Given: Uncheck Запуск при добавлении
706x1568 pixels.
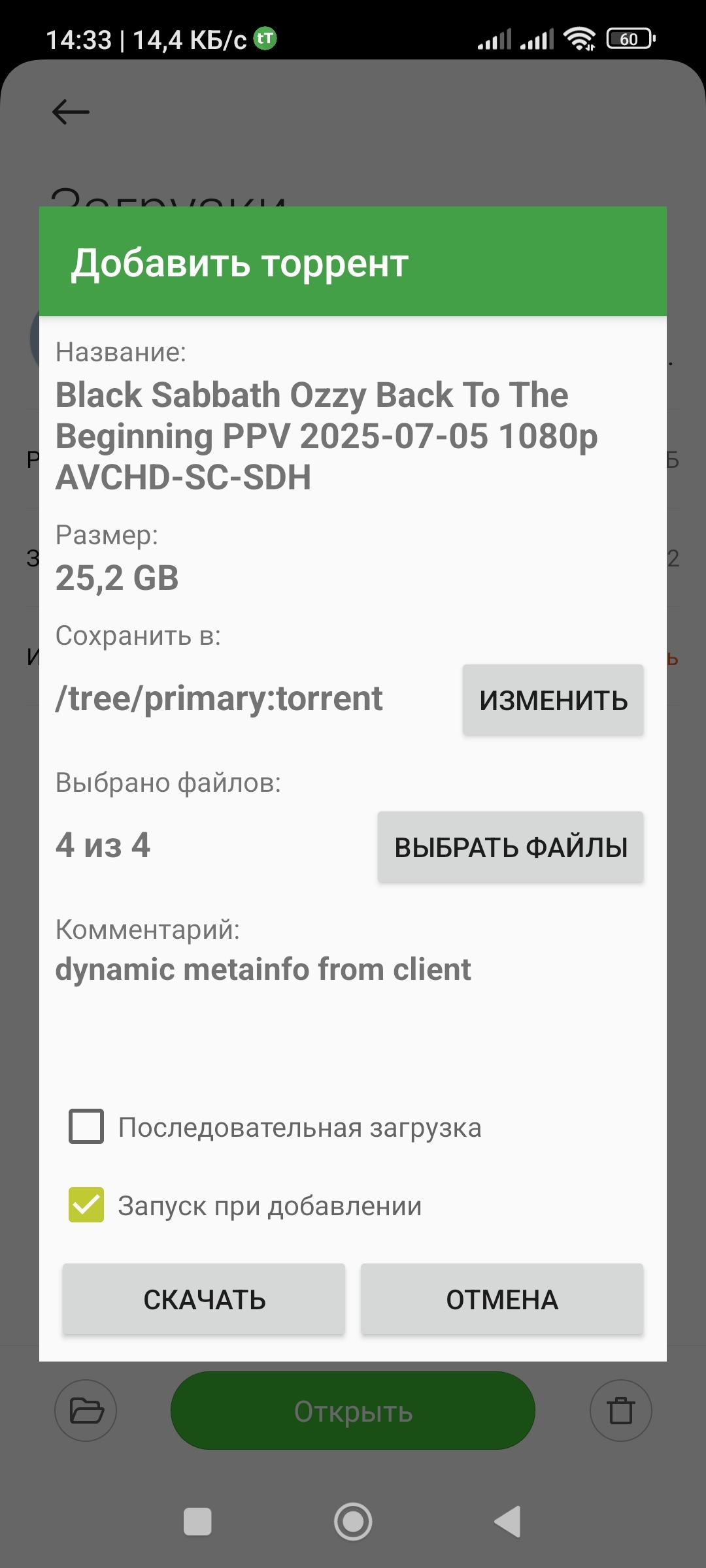Looking at the screenshot, I should 86,1205.
